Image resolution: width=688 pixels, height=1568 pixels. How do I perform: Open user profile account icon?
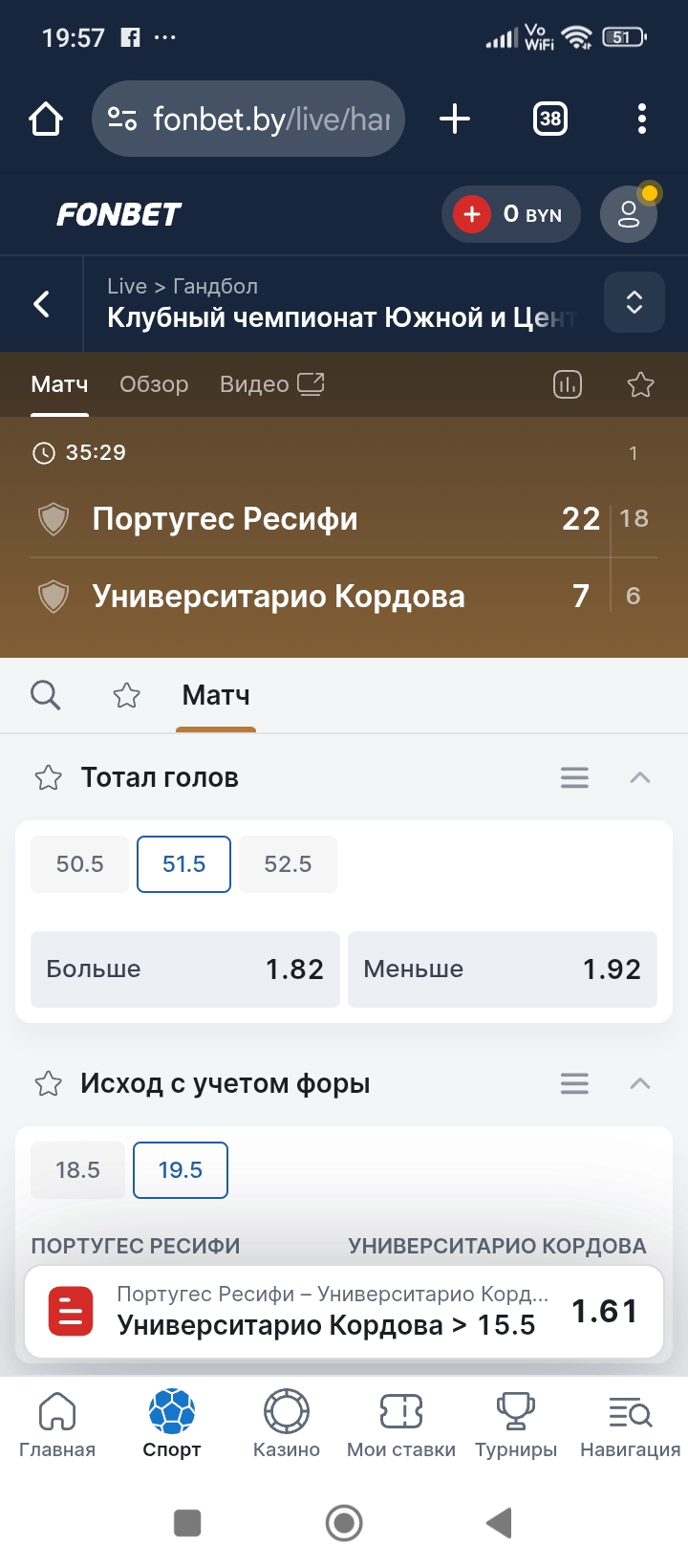coord(627,214)
